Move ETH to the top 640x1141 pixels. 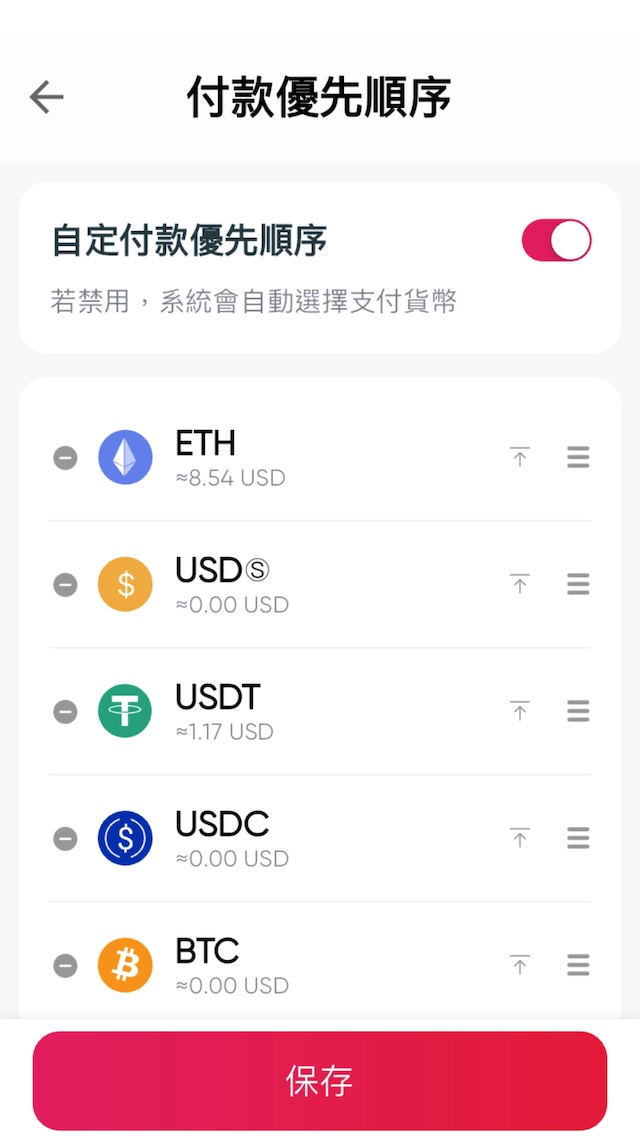click(x=519, y=457)
